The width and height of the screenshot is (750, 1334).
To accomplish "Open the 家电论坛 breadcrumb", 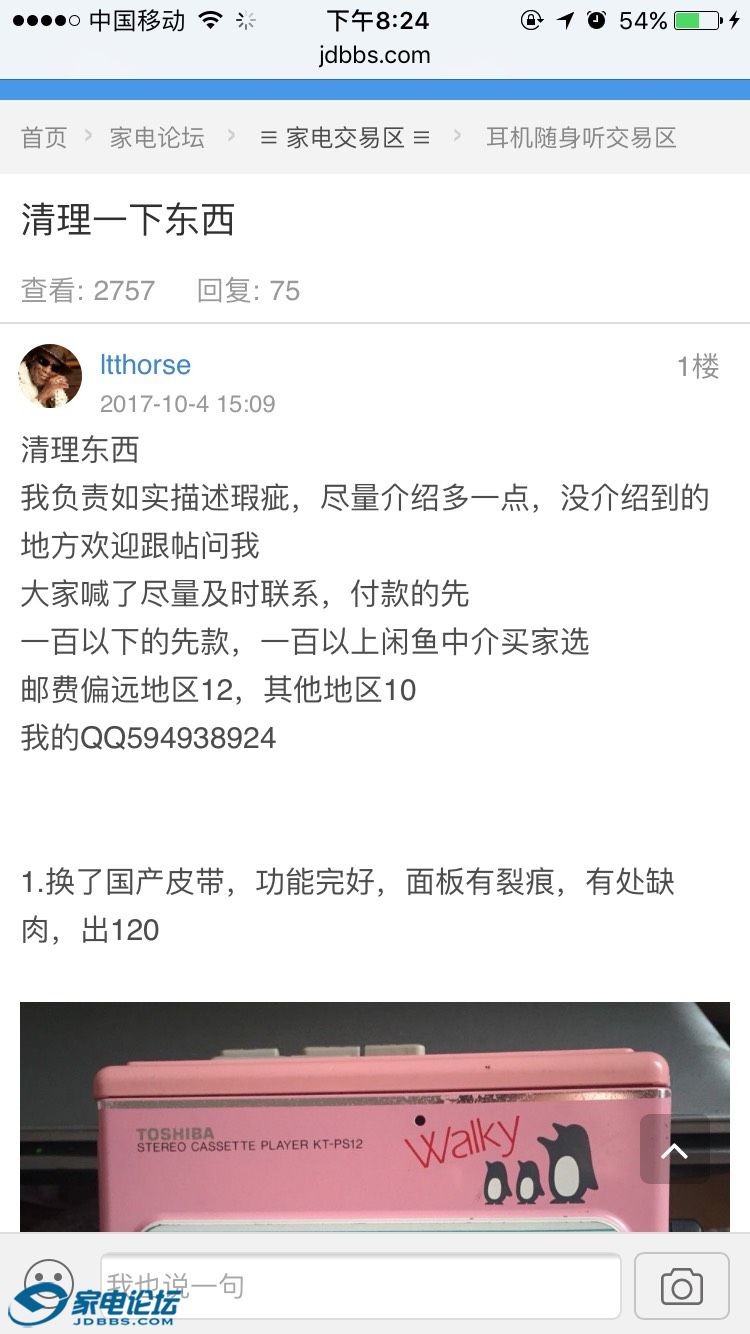I will [x=157, y=137].
